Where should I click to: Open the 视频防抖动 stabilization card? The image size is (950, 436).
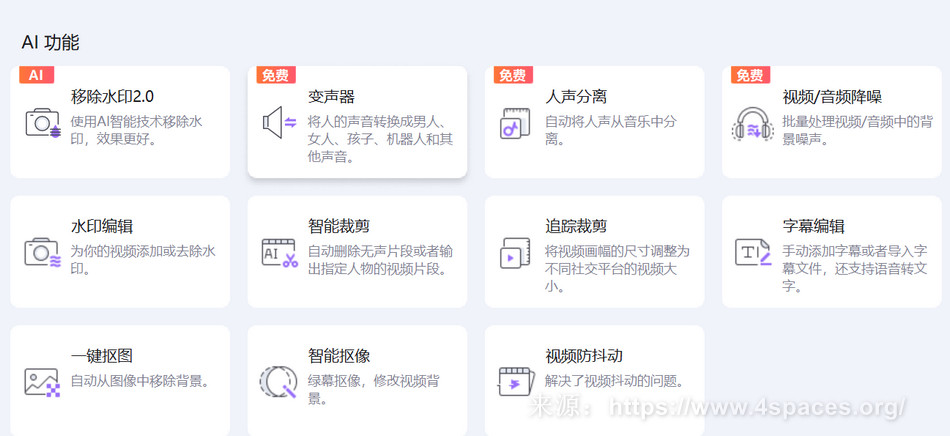594,380
